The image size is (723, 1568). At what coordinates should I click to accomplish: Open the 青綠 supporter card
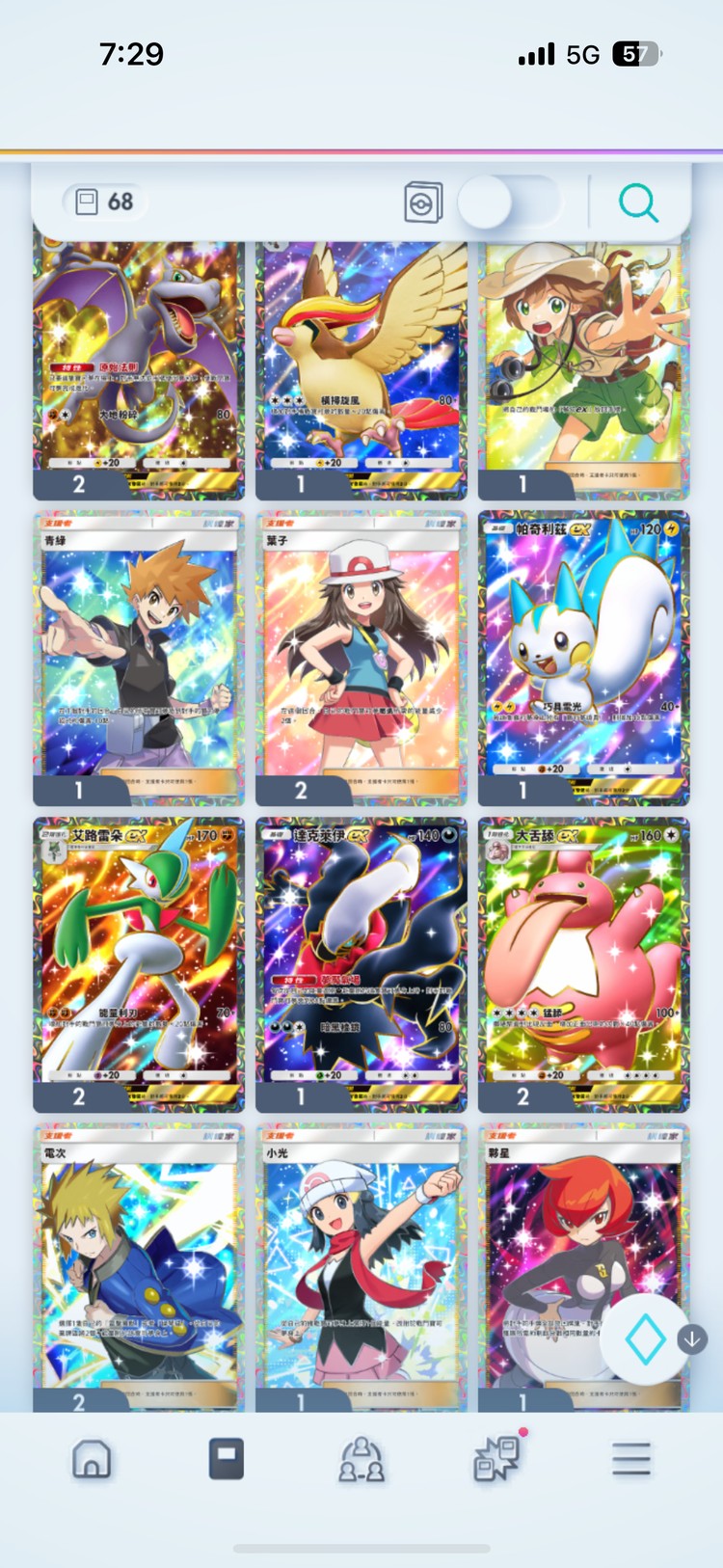point(139,656)
